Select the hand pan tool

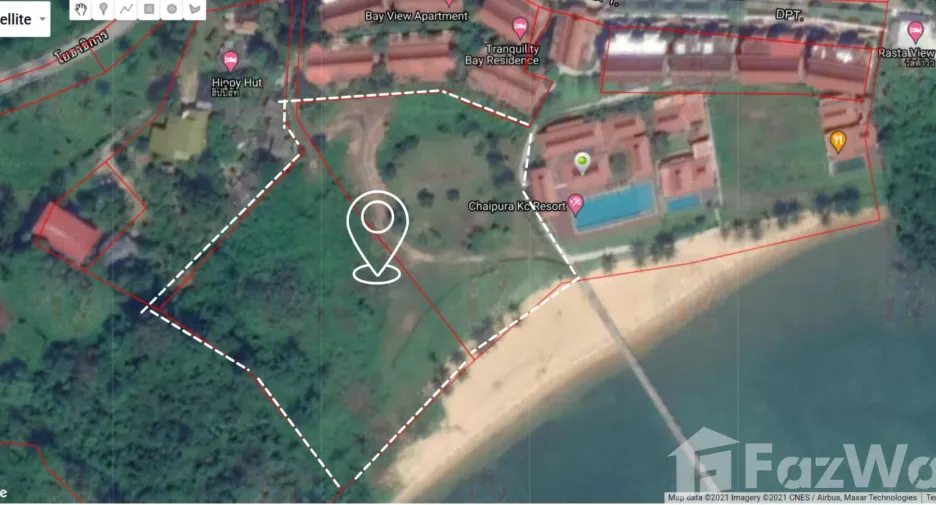pos(81,9)
